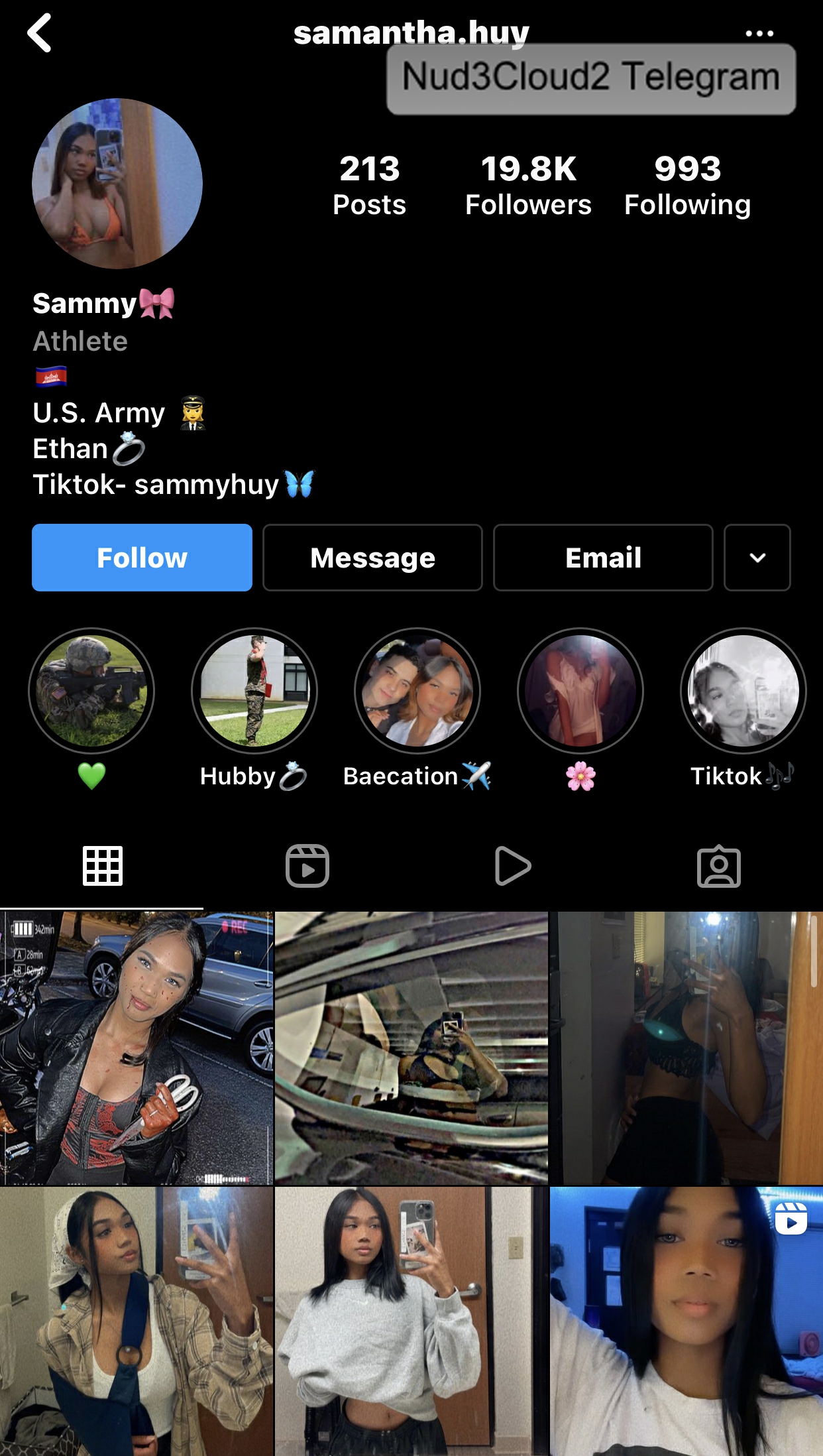
Task: View the 993 following list
Action: coord(687,185)
